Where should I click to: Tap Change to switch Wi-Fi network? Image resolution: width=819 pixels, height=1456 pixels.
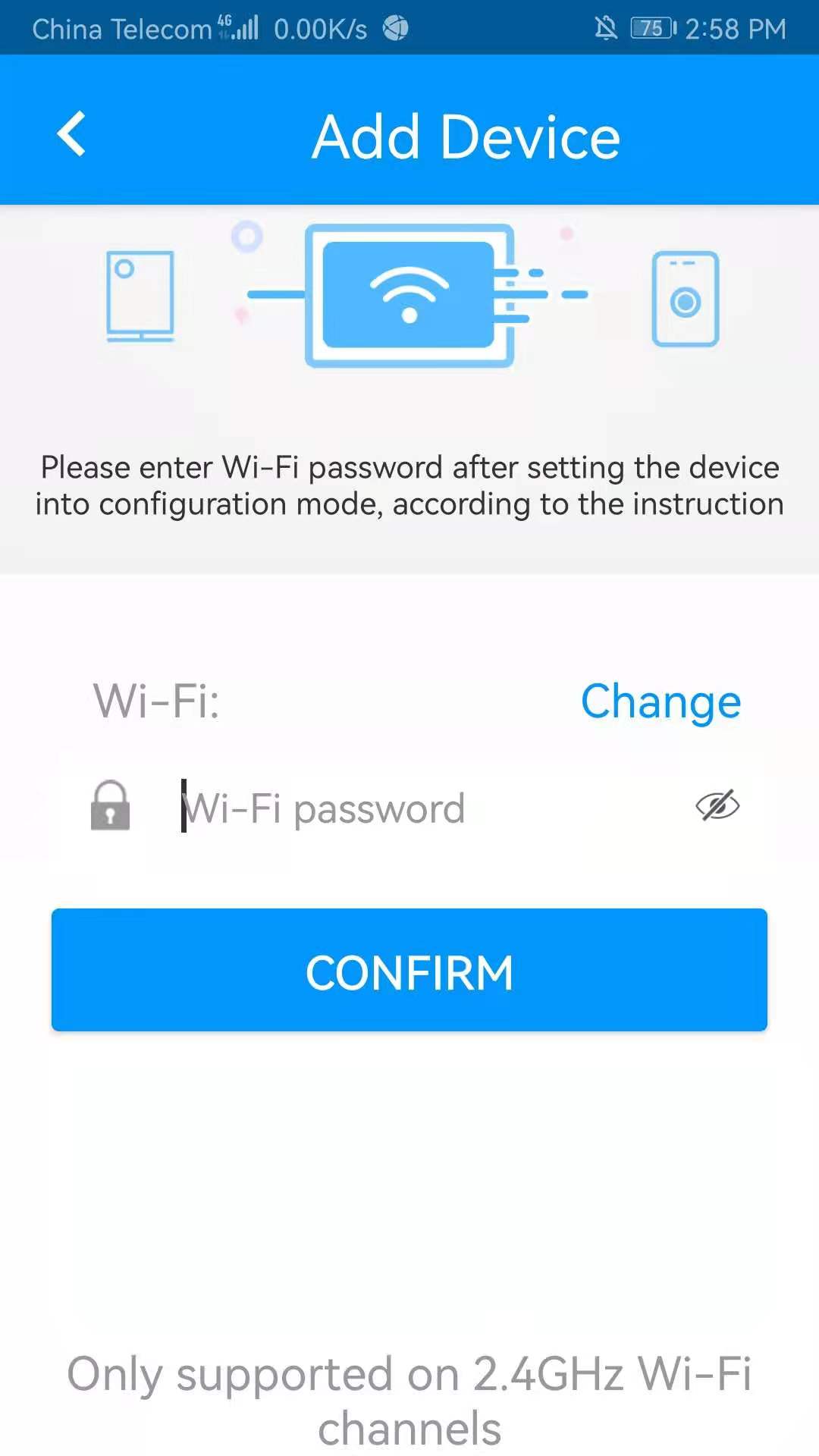pos(661,701)
